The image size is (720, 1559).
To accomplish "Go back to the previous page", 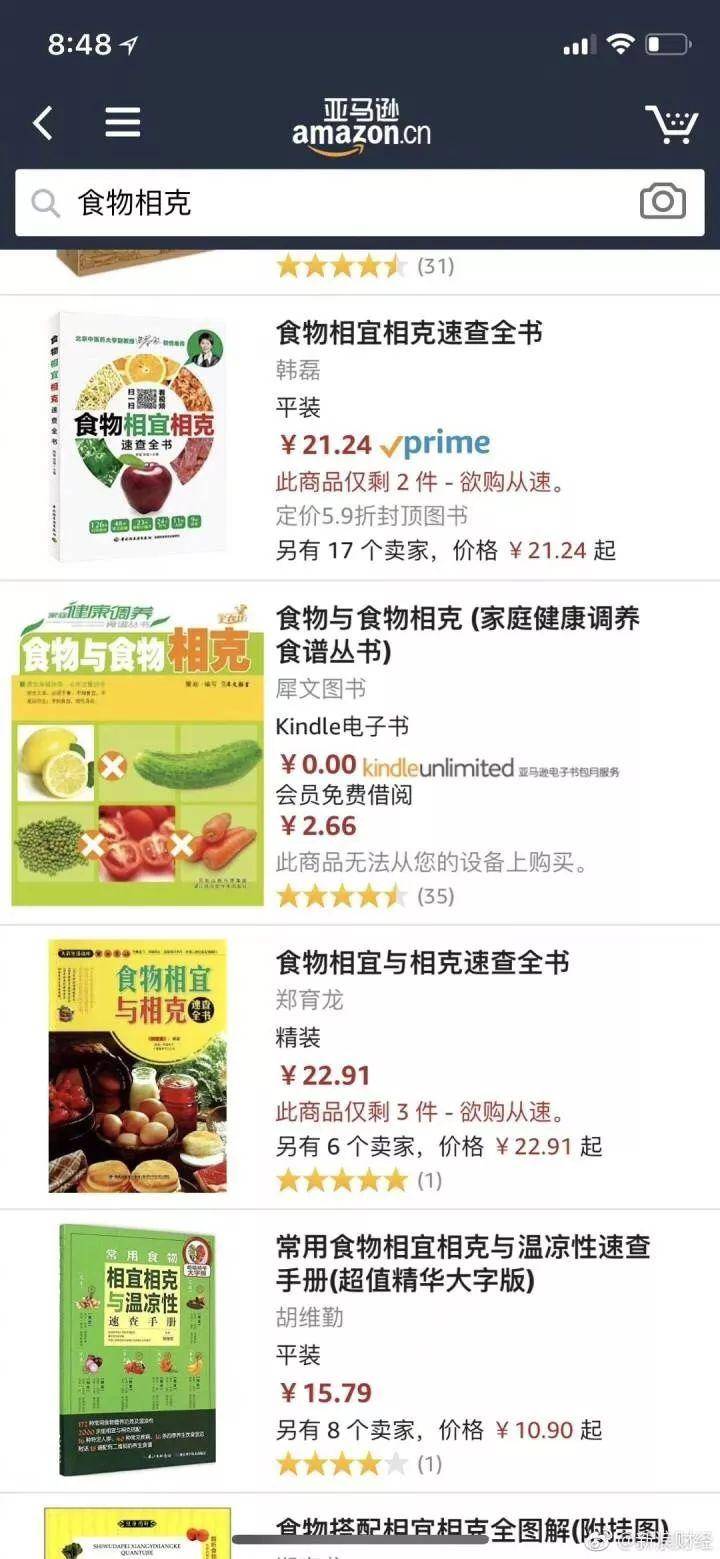I will coord(42,124).
